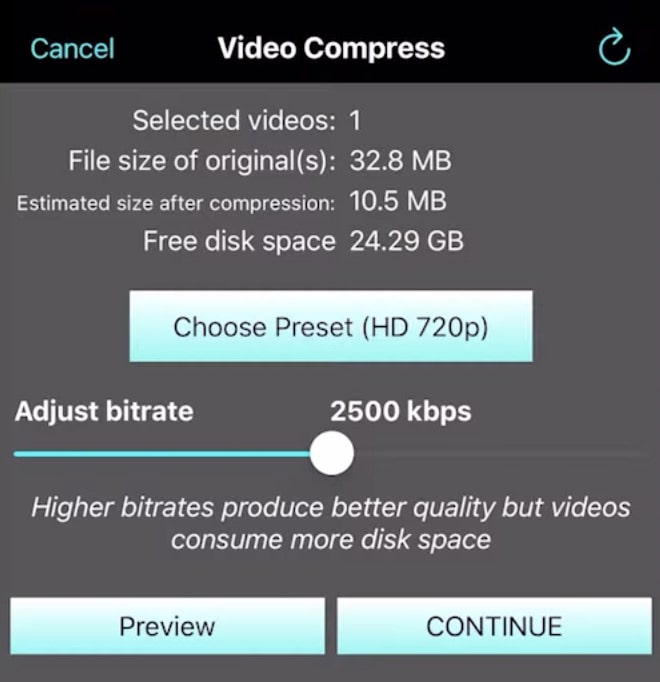Open Choose Preset (HD 720p)
Image resolution: width=660 pixels, height=682 pixels.
click(331, 327)
